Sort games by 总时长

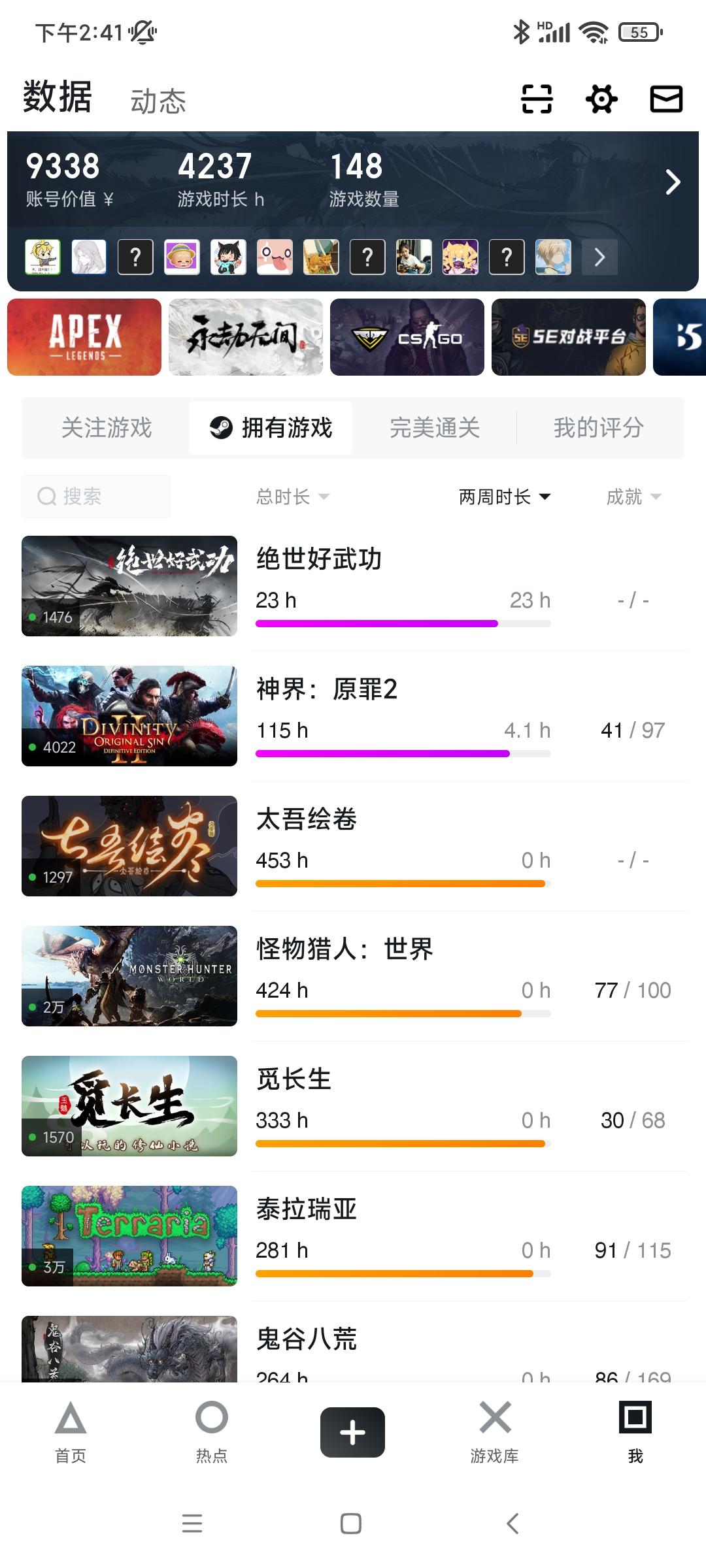[292, 497]
